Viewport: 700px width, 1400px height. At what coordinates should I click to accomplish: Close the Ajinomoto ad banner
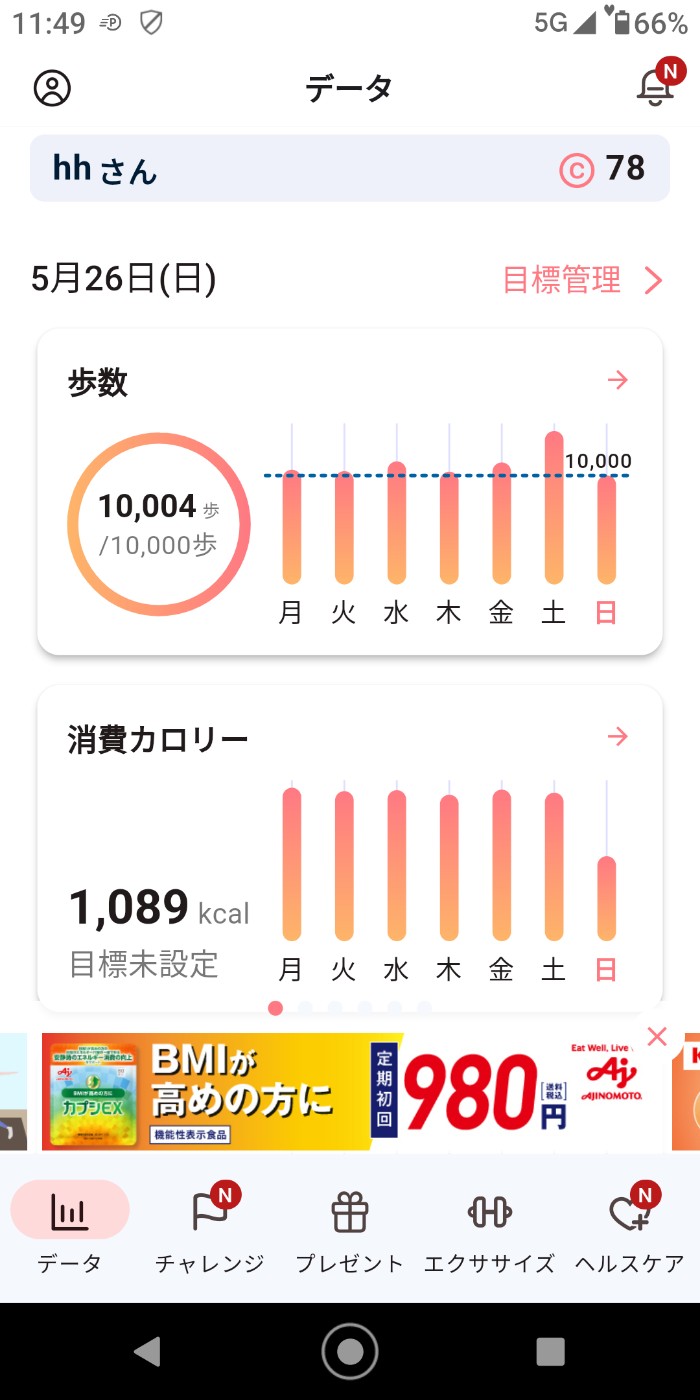pyautogui.click(x=657, y=1037)
